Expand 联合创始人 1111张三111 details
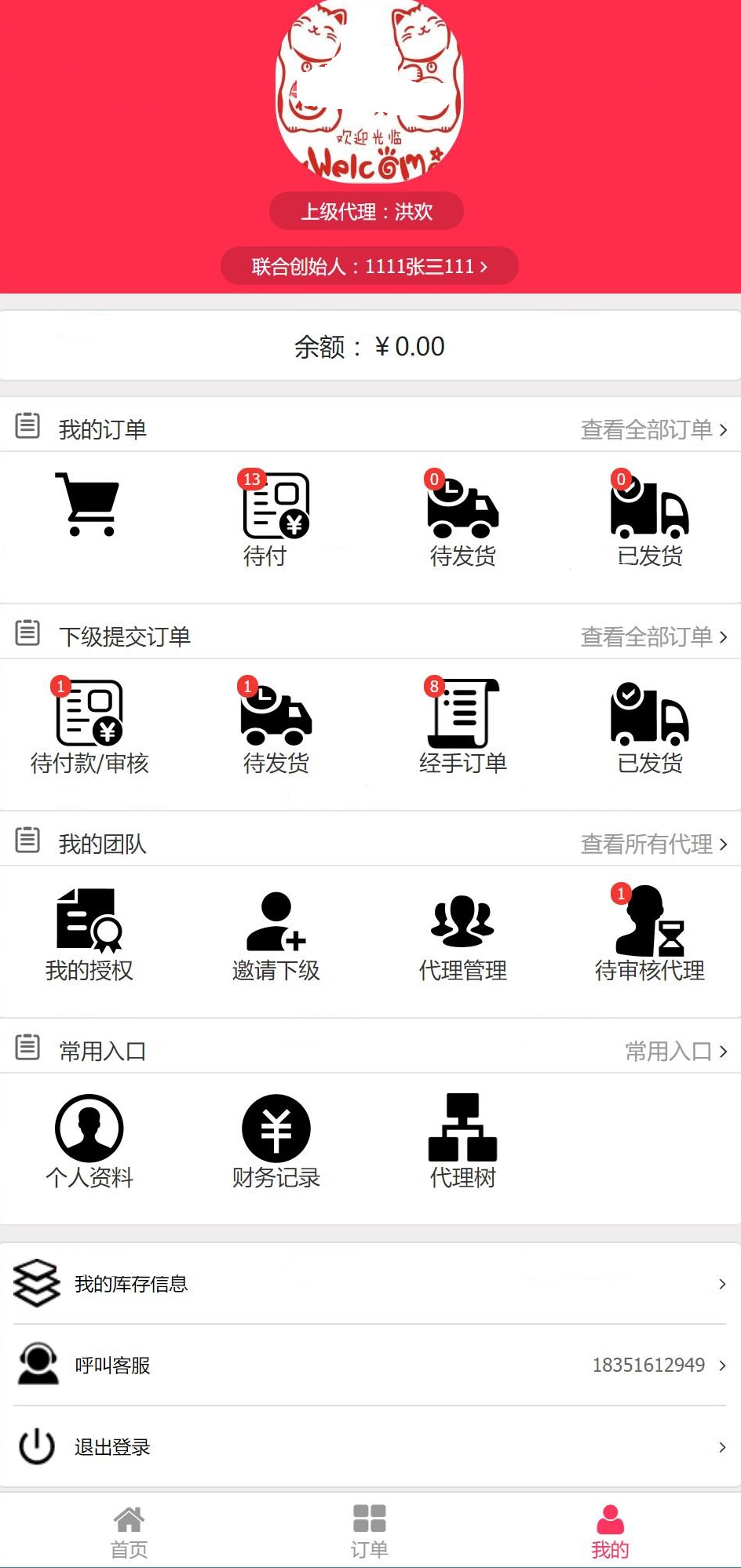The height and width of the screenshot is (1568, 741). pyautogui.click(x=369, y=266)
